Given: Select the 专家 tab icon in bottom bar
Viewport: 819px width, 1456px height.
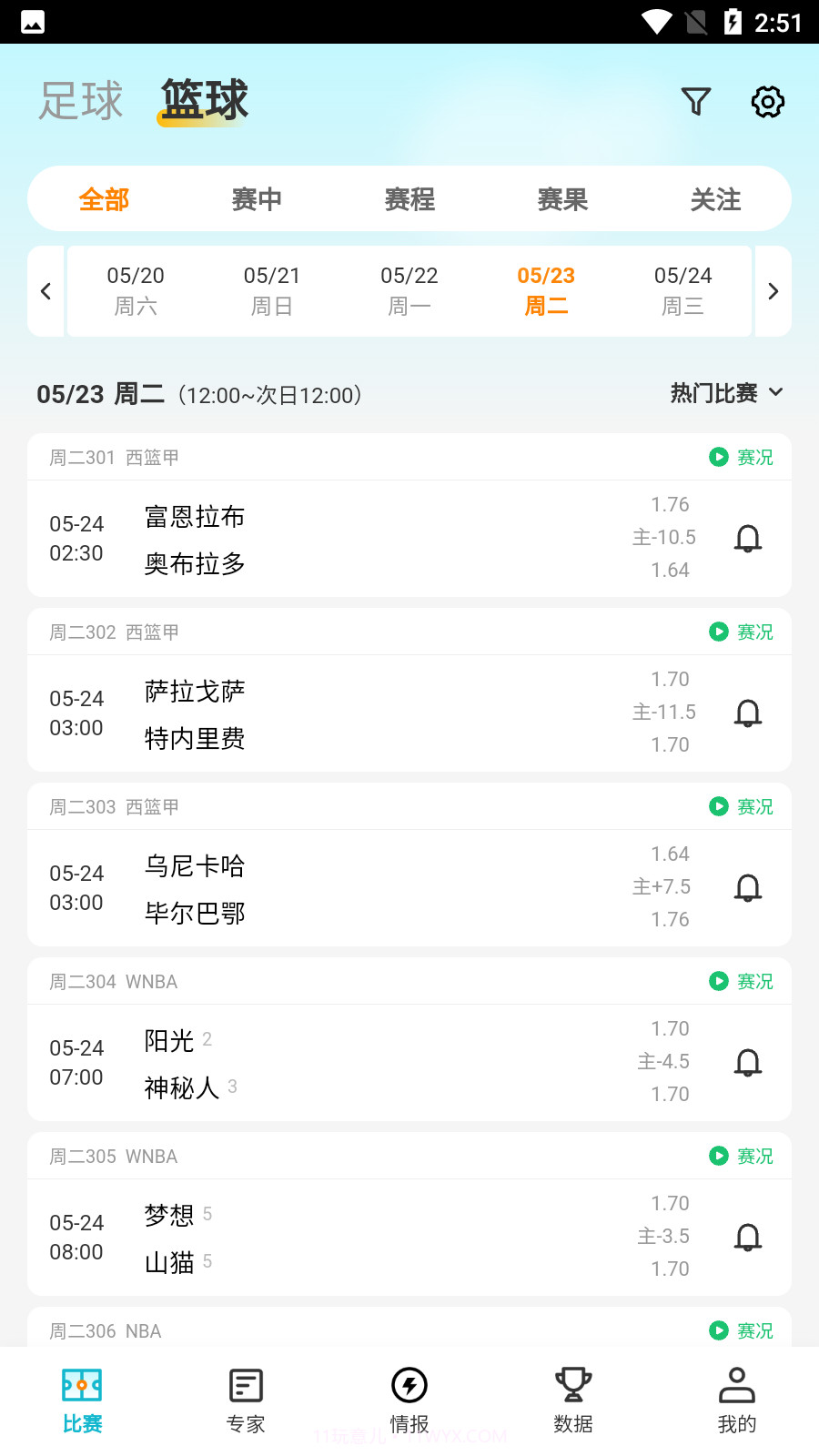Looking at the screenshot, I should (246, 1385).
